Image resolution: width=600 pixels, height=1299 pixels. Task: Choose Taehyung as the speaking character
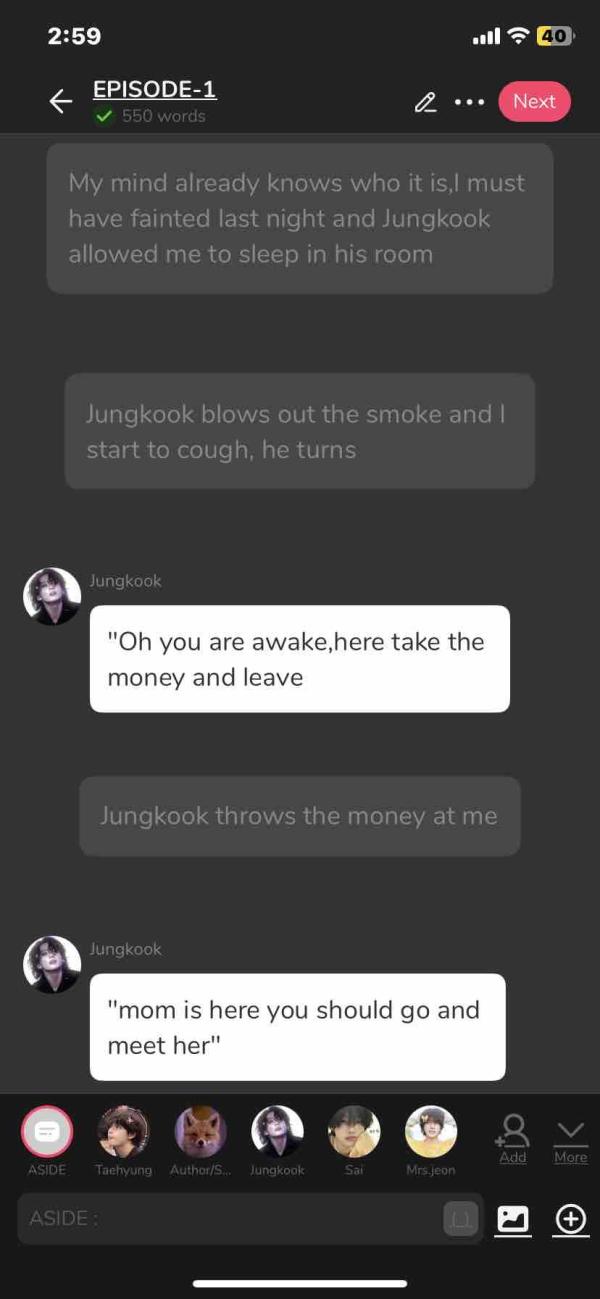pos(123,1132)
